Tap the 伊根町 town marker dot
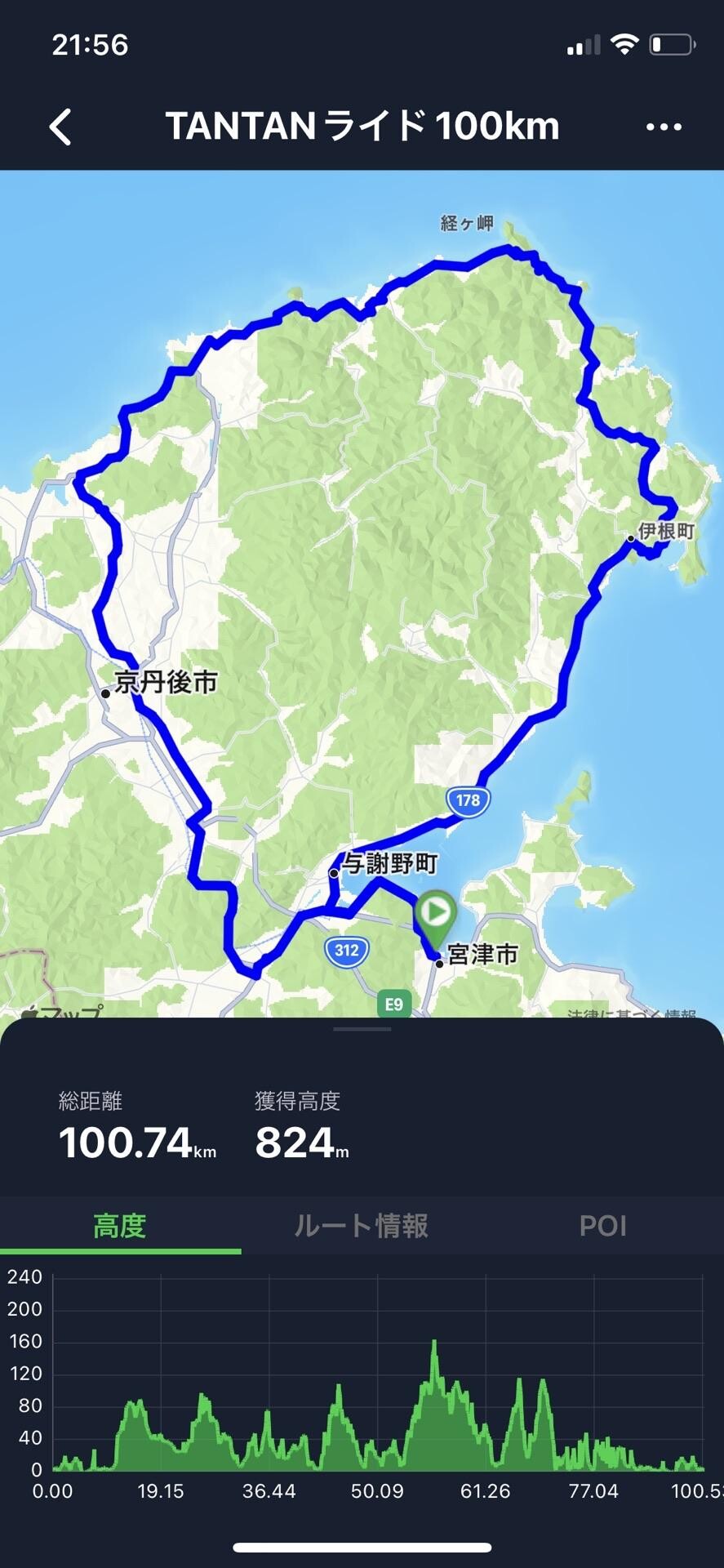Image resolution: width=724 pixels, height=1568 pixels. click(629, 538)
